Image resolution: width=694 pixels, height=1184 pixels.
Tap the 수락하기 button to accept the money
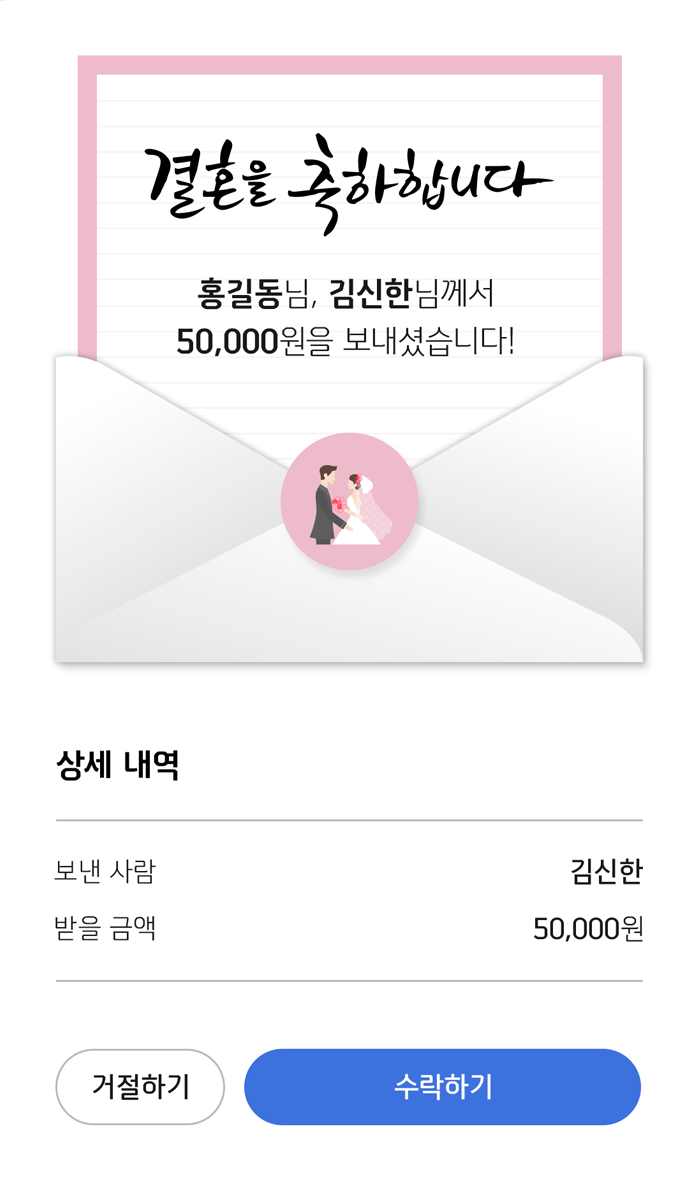[442, 1087]
